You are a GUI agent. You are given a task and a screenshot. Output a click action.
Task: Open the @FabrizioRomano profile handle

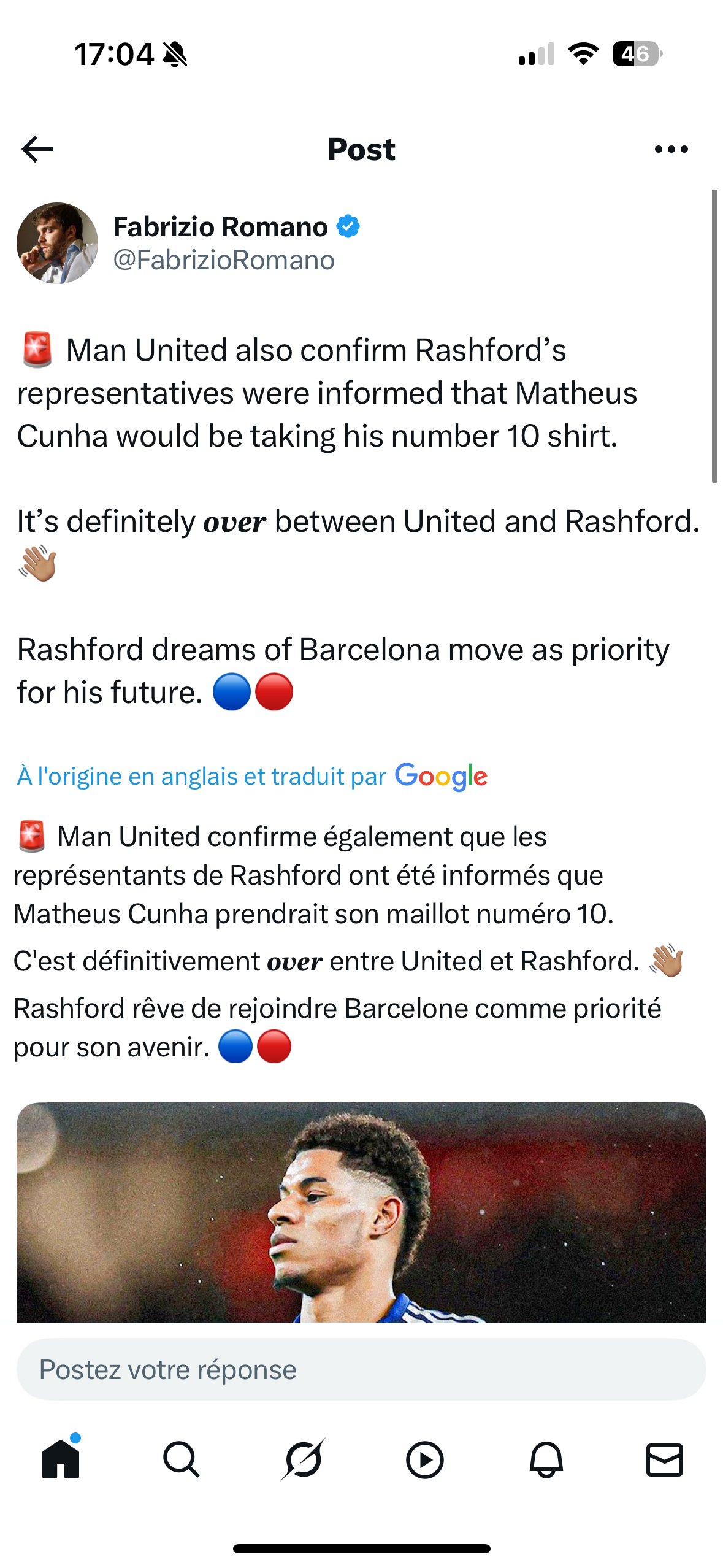(224, 260)
